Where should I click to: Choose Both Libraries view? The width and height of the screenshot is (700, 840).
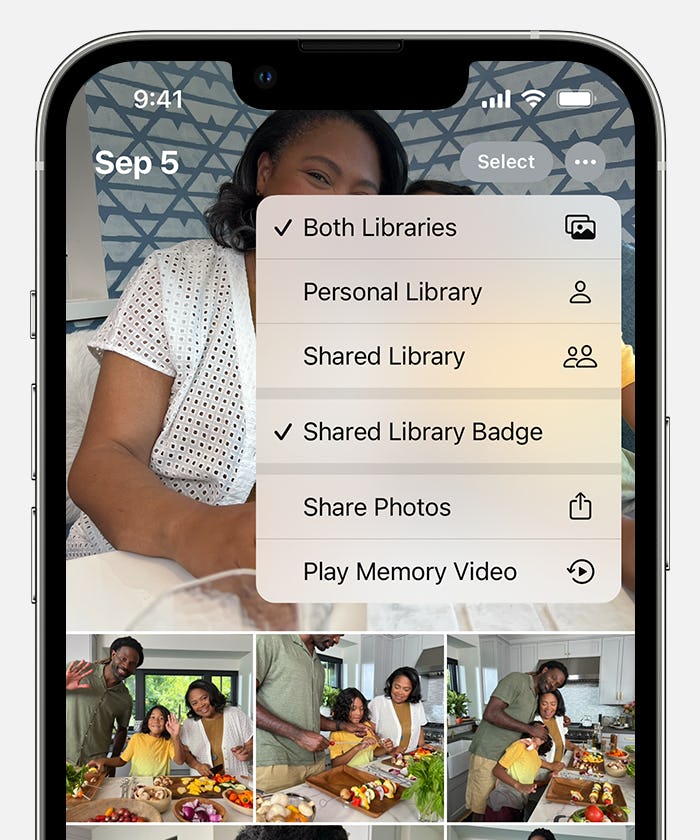pyautogui.click(x=438, y=228)
